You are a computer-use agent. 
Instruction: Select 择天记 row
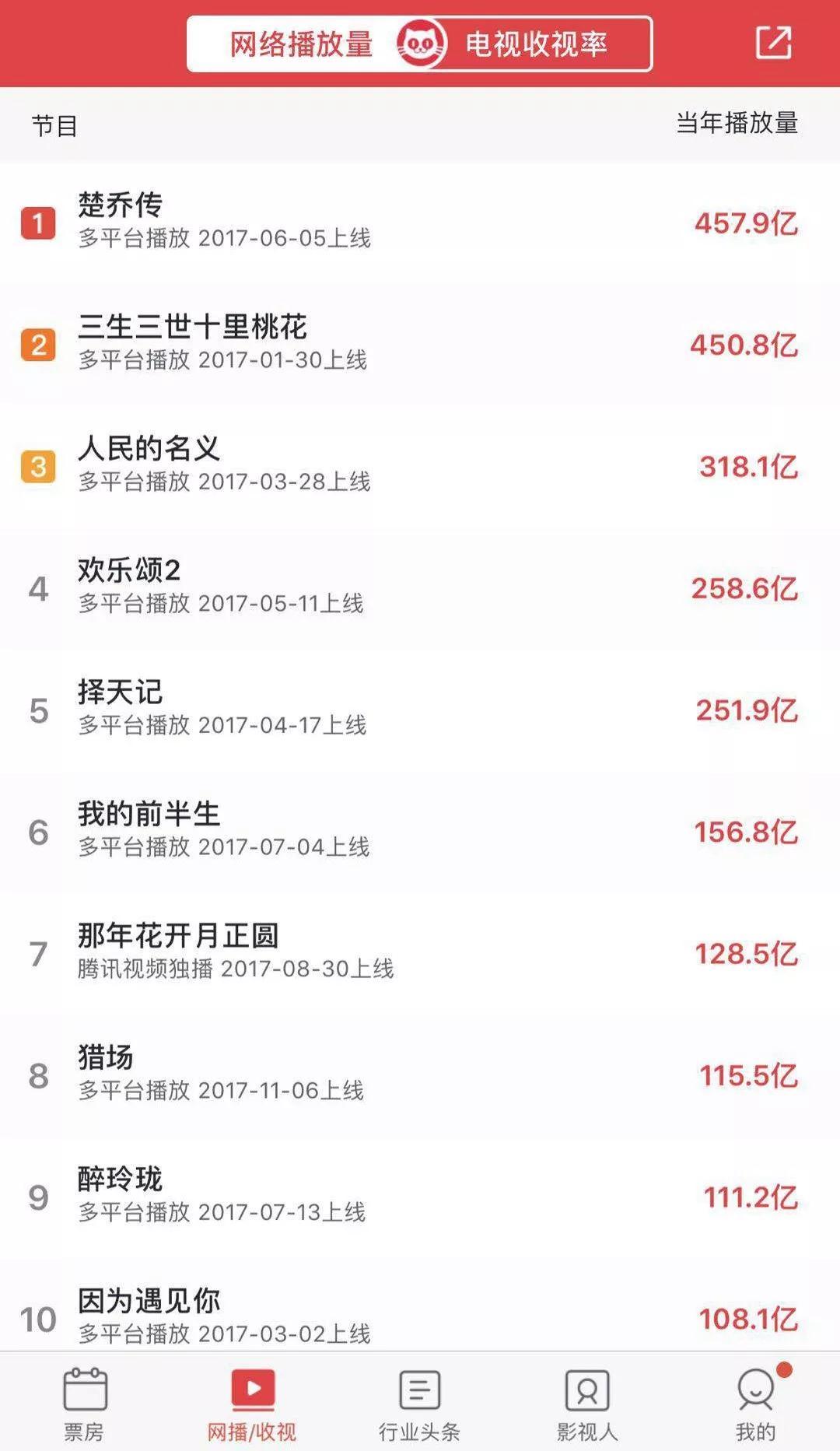point(420,710)
